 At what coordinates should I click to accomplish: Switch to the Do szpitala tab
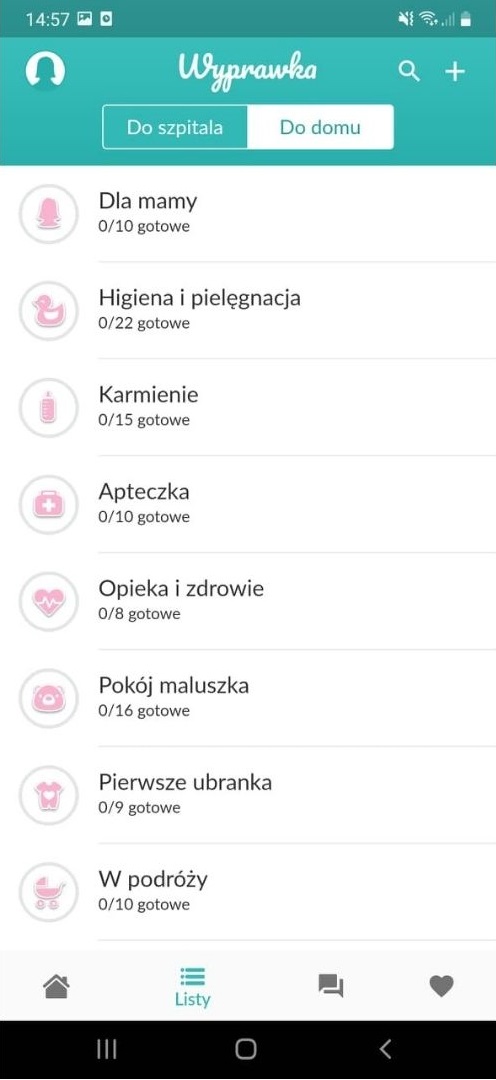pos(175,127)
